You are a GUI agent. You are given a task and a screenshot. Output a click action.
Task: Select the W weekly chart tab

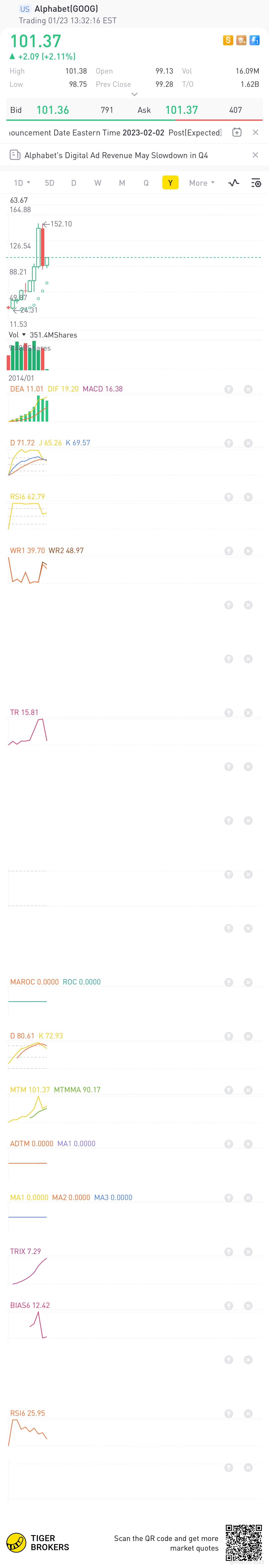click(x=97, y=183)
